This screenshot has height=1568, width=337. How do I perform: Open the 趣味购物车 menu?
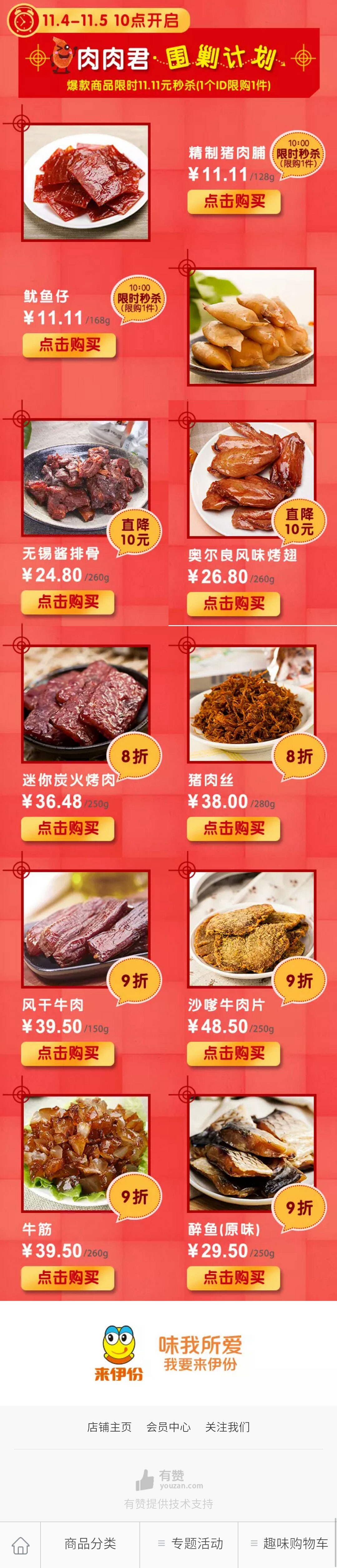pyautogui.click(x=289, y=1544)
